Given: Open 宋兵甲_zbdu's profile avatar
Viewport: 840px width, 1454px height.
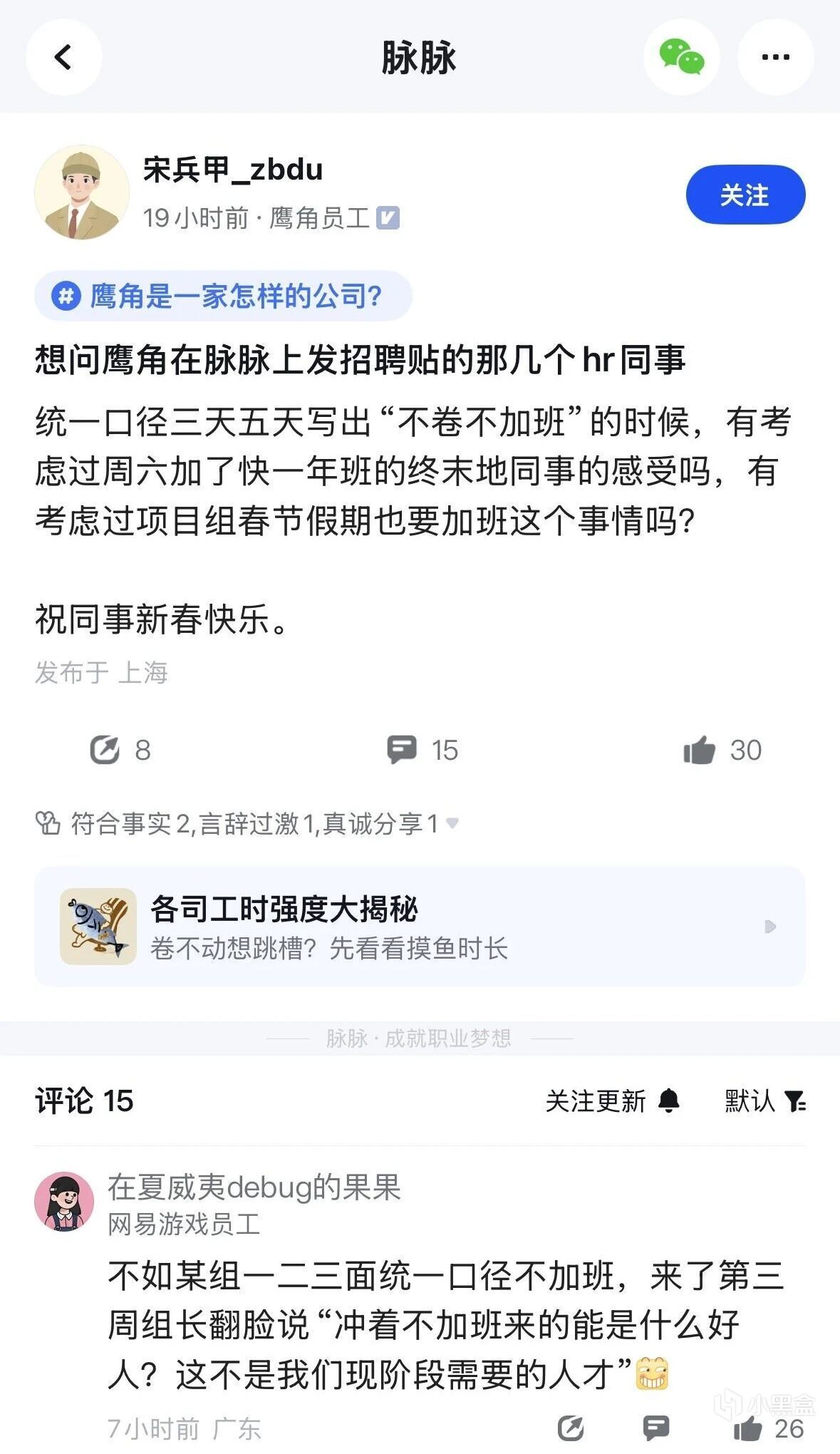Looking at the screenshot, I should (x=81, y=192).
